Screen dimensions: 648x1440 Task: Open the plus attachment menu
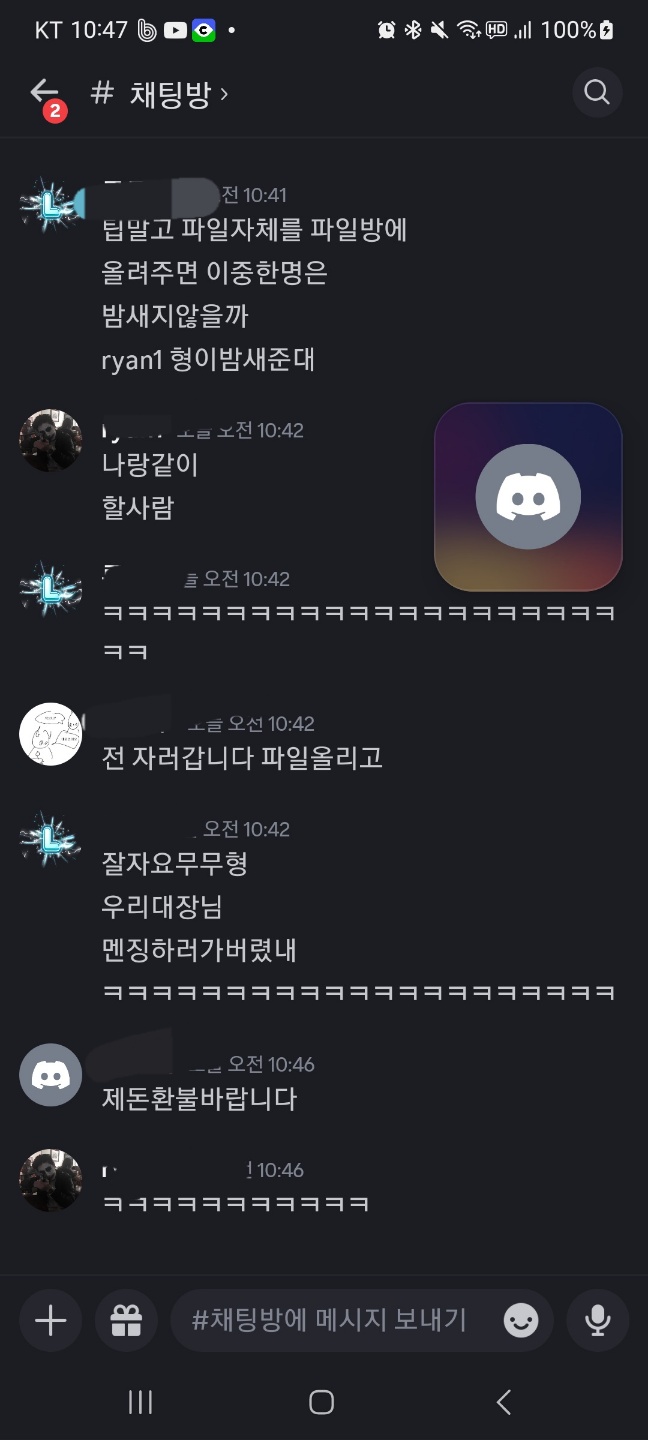(x=50, y=1321)
